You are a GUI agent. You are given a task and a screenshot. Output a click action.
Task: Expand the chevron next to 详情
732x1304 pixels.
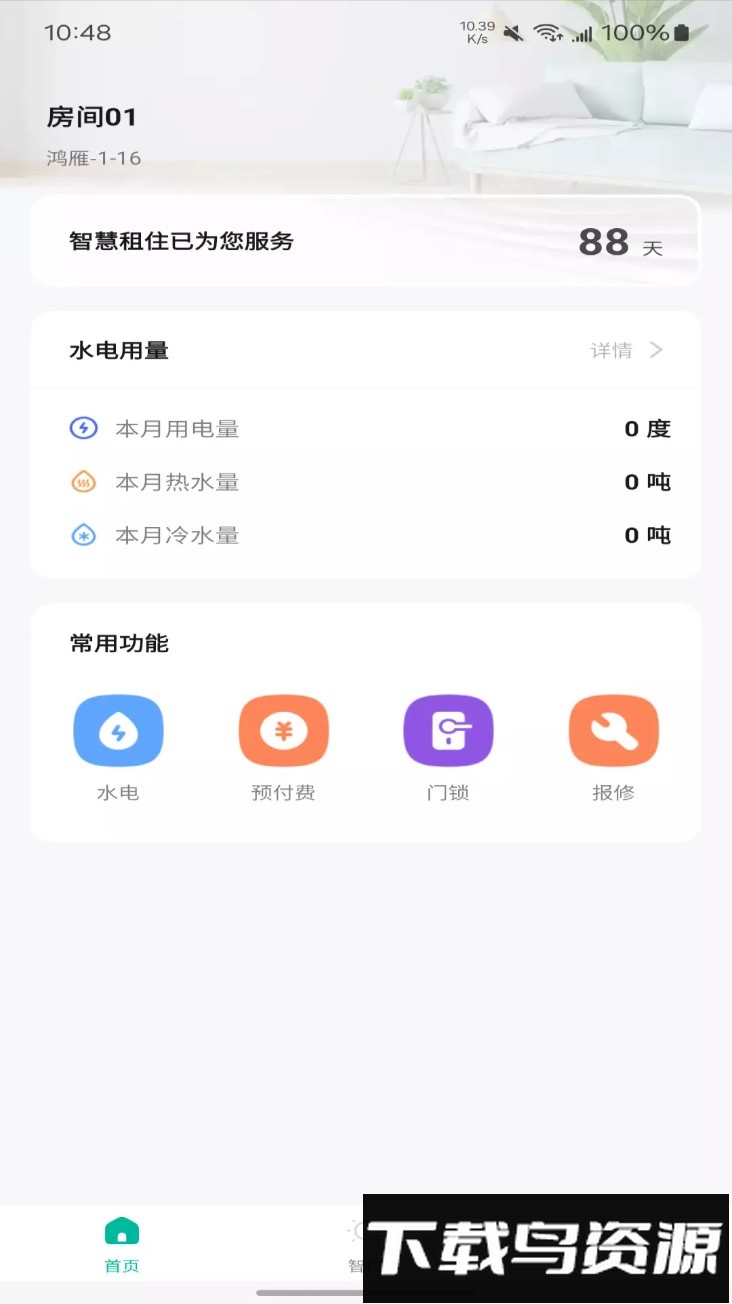(657, 350)
